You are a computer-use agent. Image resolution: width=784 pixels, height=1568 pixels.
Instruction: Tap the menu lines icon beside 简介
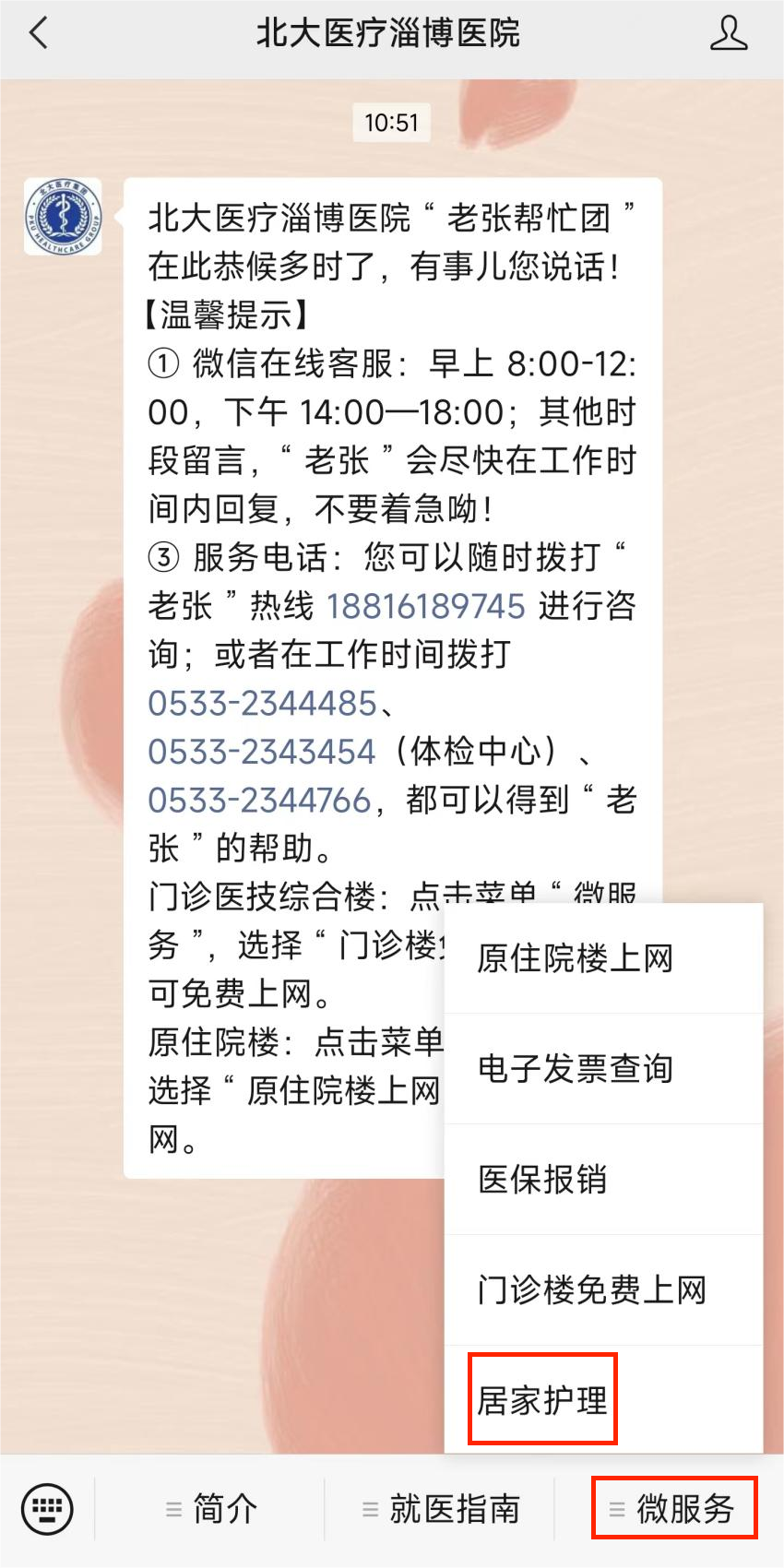tap(172, 1509)
